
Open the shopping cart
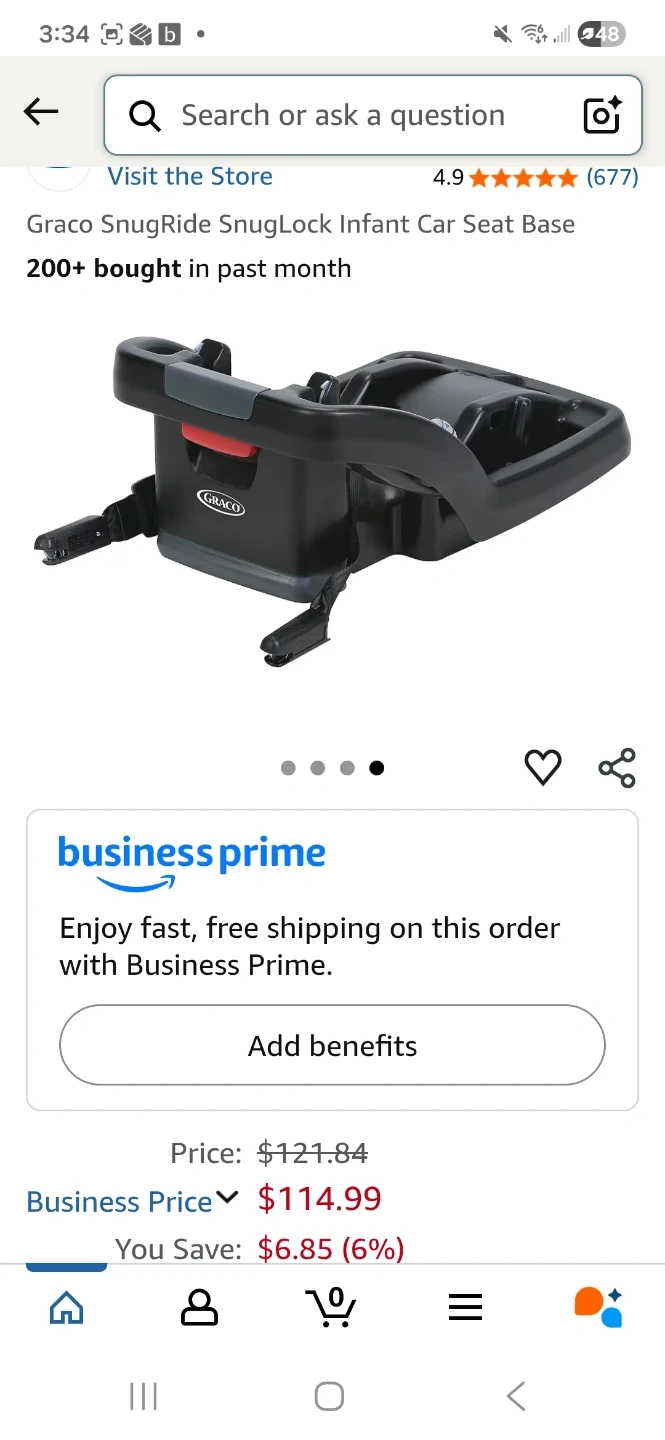click(x=331, y=1306)
